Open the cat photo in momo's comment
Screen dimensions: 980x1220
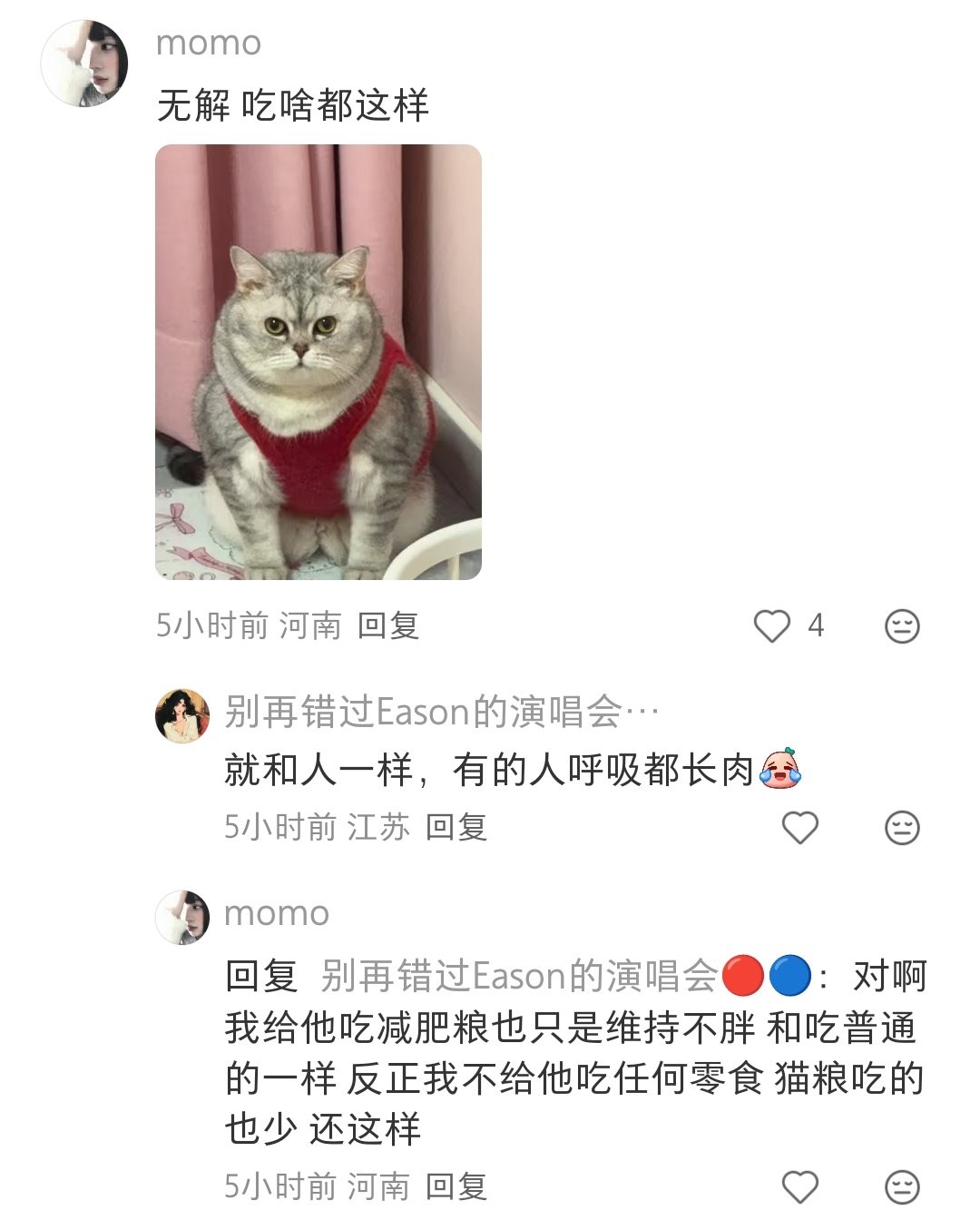click(318, 361)
